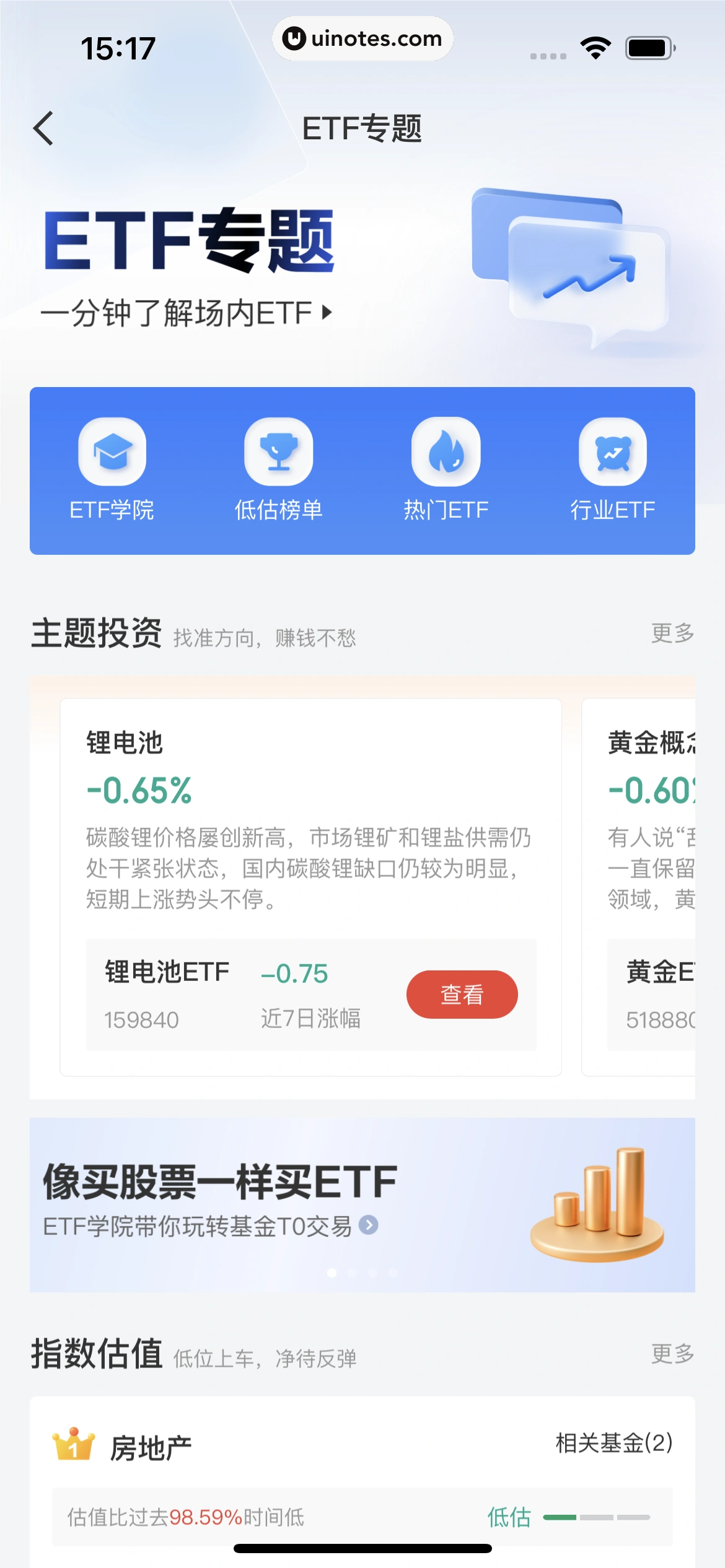Open 一分钟了解场内ETF intro link
The height and width of the screenshot is (1568, 725).
pos(186,313)
